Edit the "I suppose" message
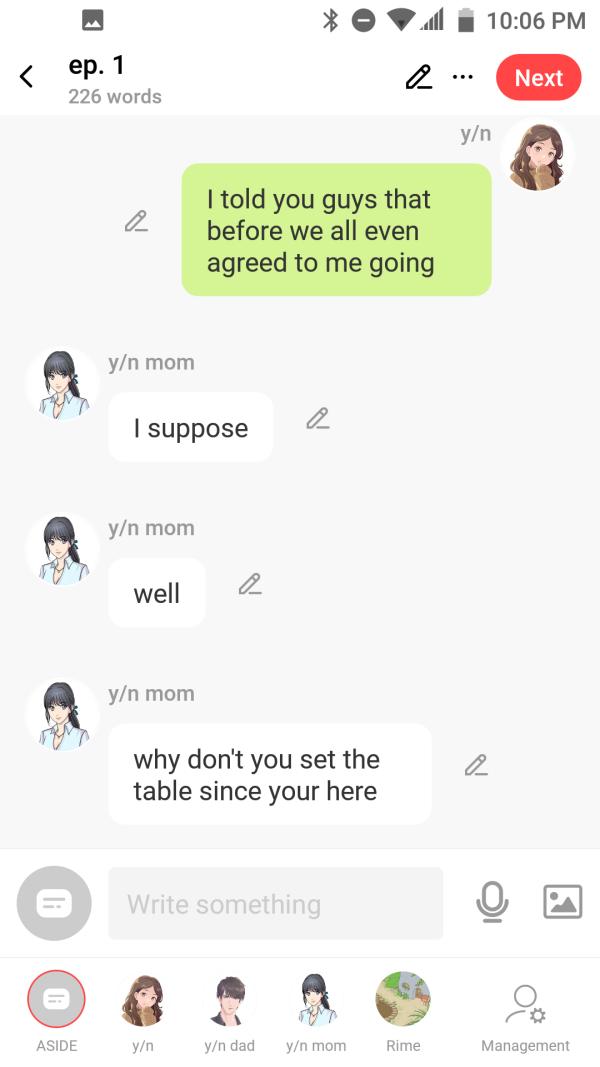 point(317,418)
